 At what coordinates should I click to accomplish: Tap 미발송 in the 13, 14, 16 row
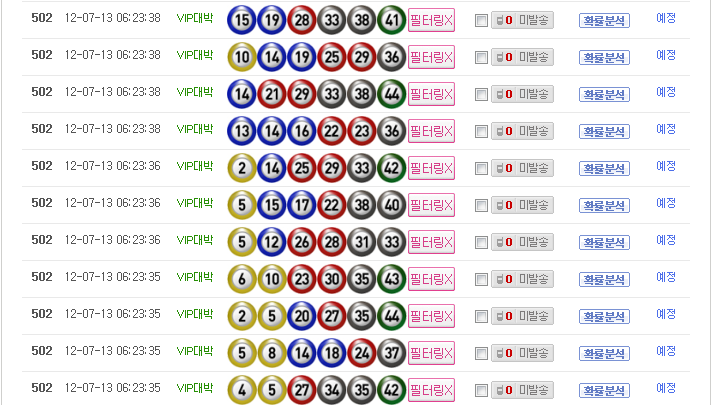(x=522, y=131)
